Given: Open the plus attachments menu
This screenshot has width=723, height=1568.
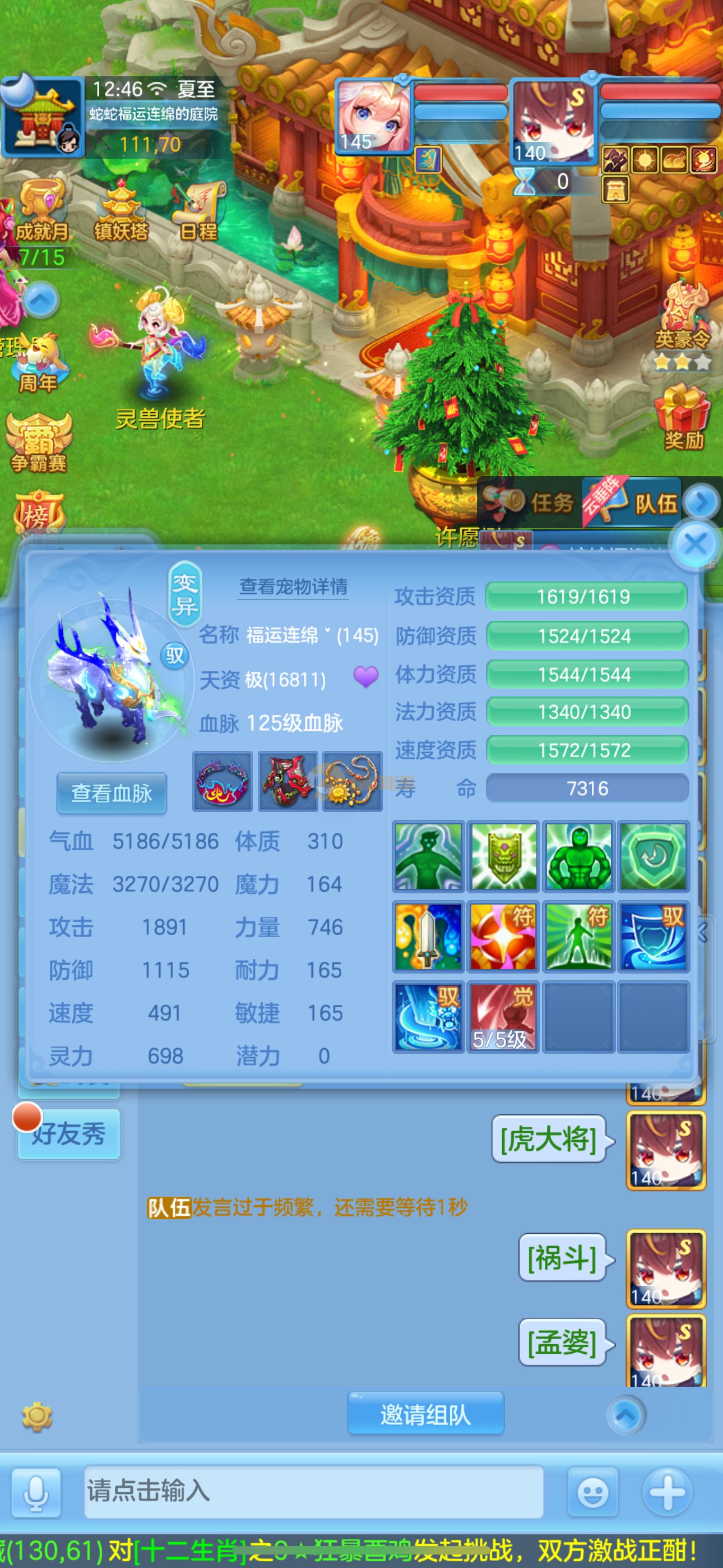Looking at the screenshot, I should [667, 1492].
